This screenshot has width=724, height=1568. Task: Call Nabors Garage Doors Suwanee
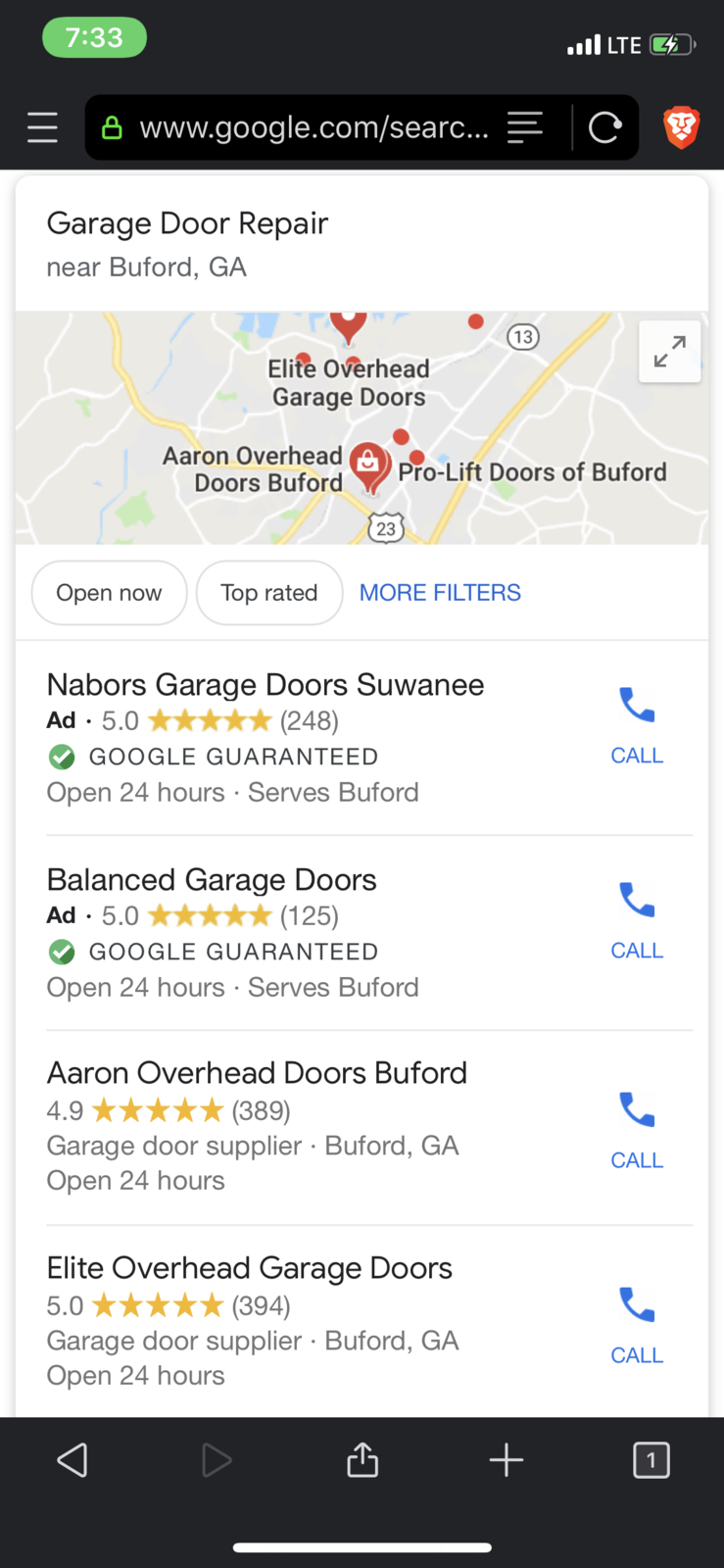tap(637, 726)
